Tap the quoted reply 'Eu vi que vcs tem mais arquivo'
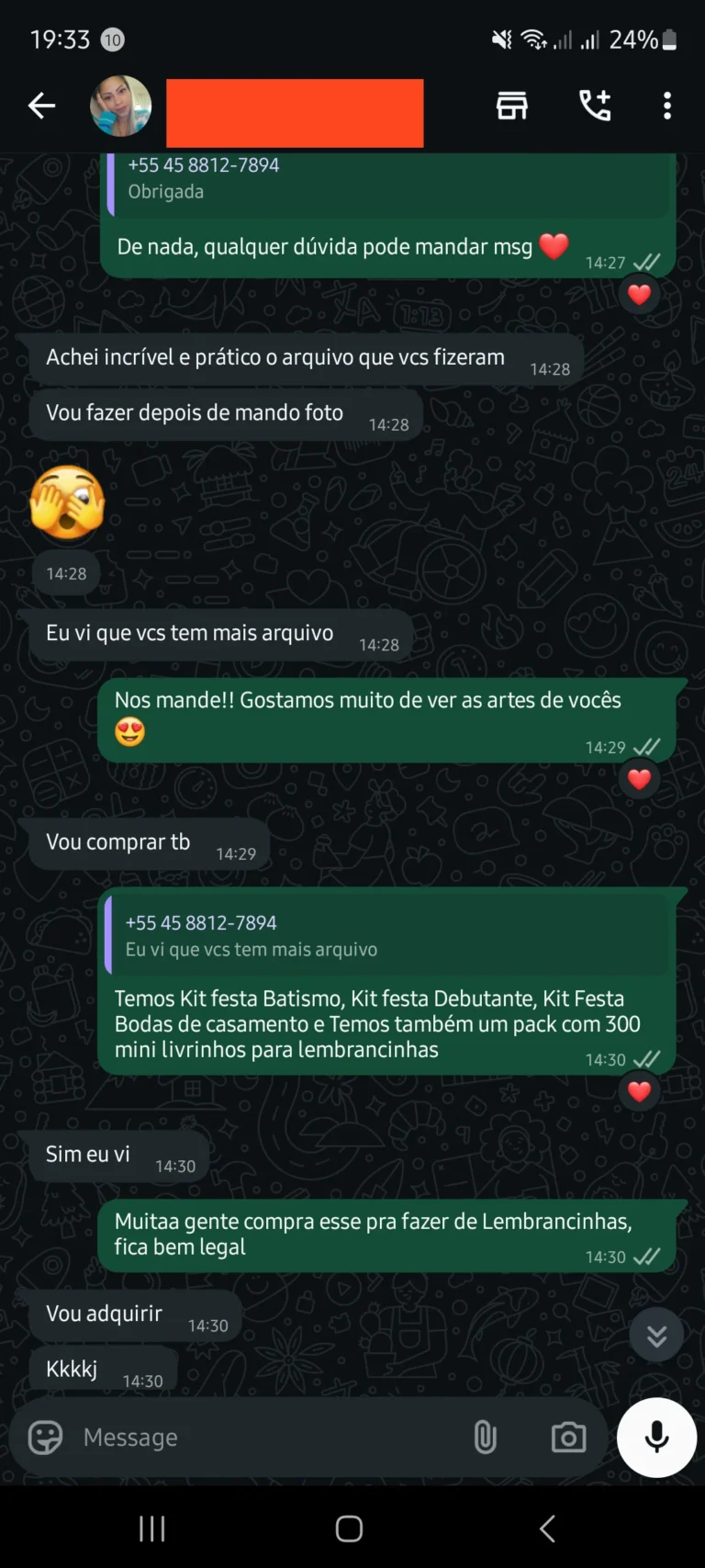 (x=386, y=936)
